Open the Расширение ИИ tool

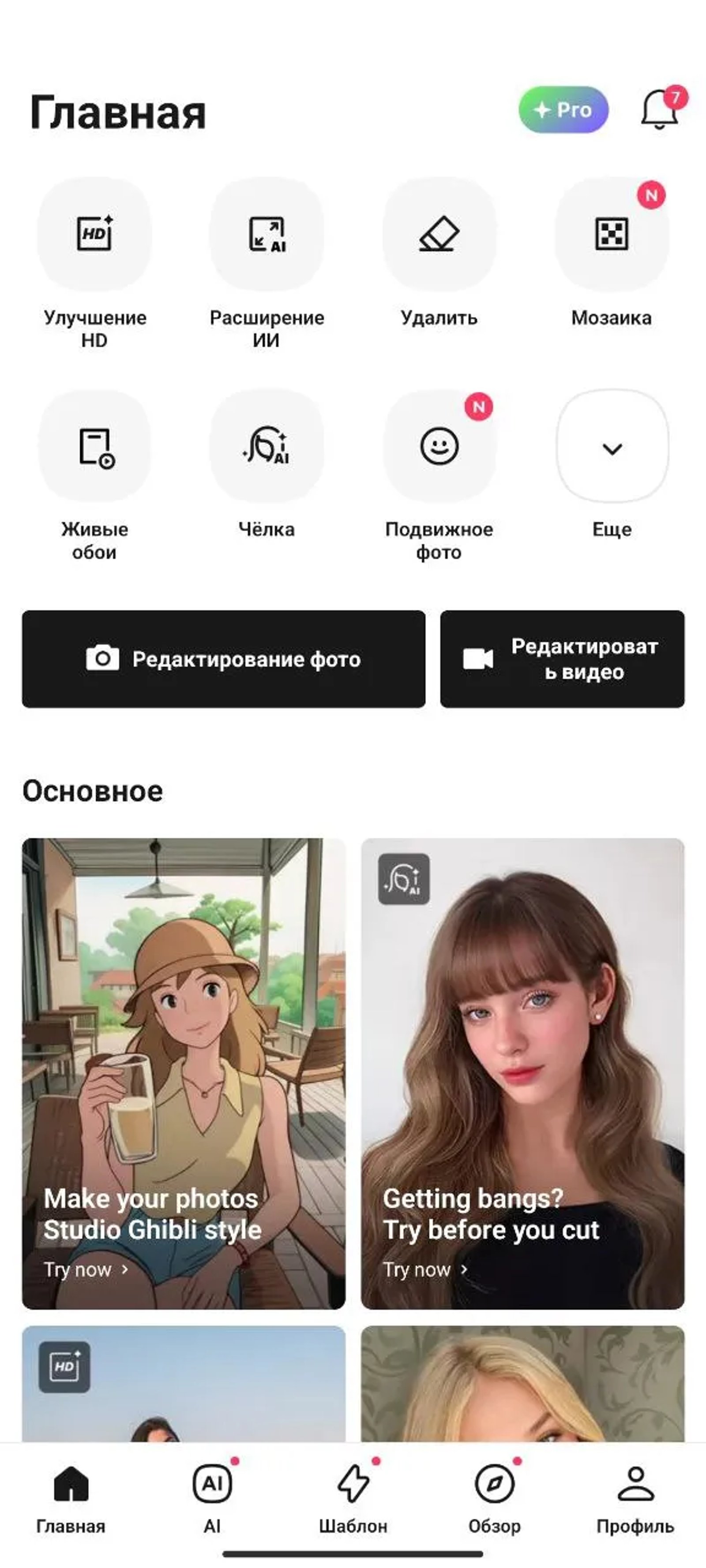click(x=267, y=236)
